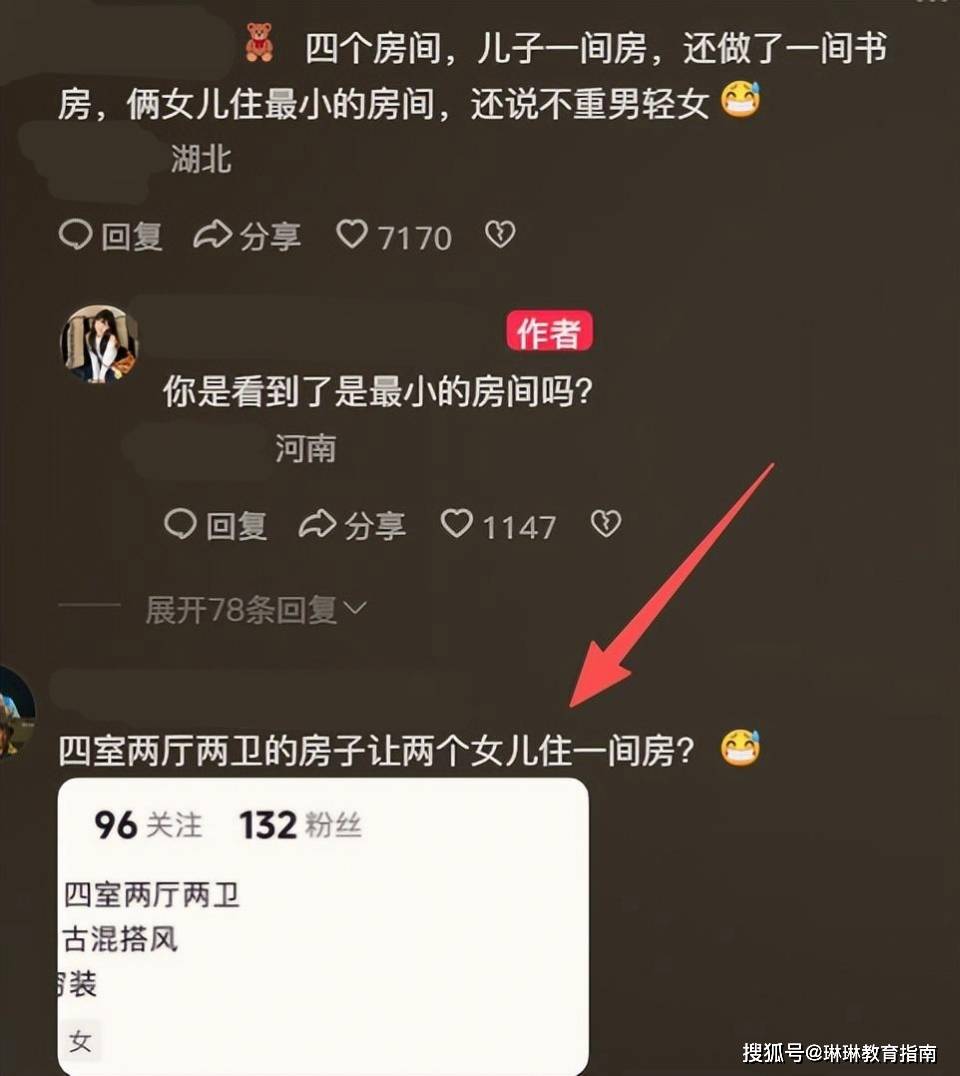Like the comment with 7170 likes
The height and width of the screenshot is (1076, 960).
tap(393, 236)
